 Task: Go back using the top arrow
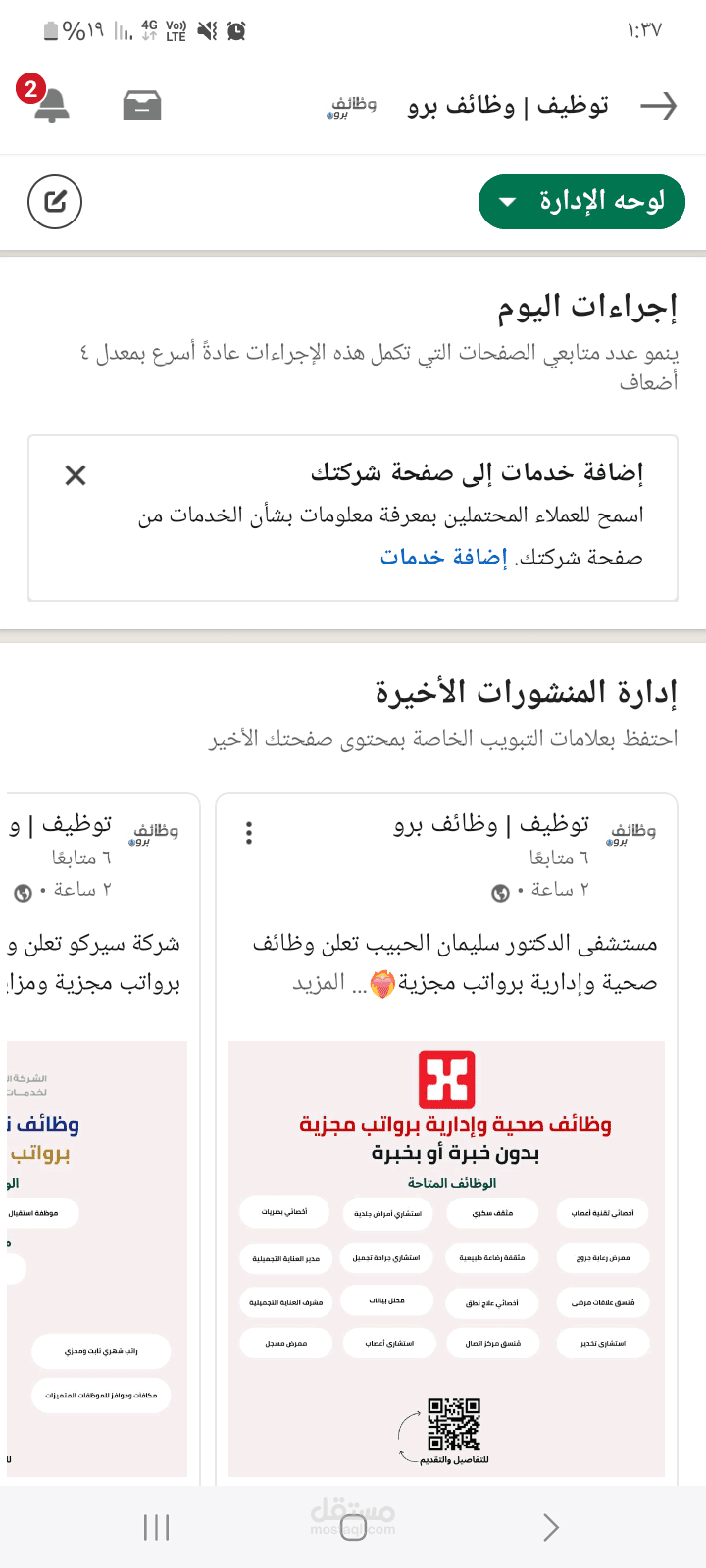pyautogui.click(x=658, y=106)
